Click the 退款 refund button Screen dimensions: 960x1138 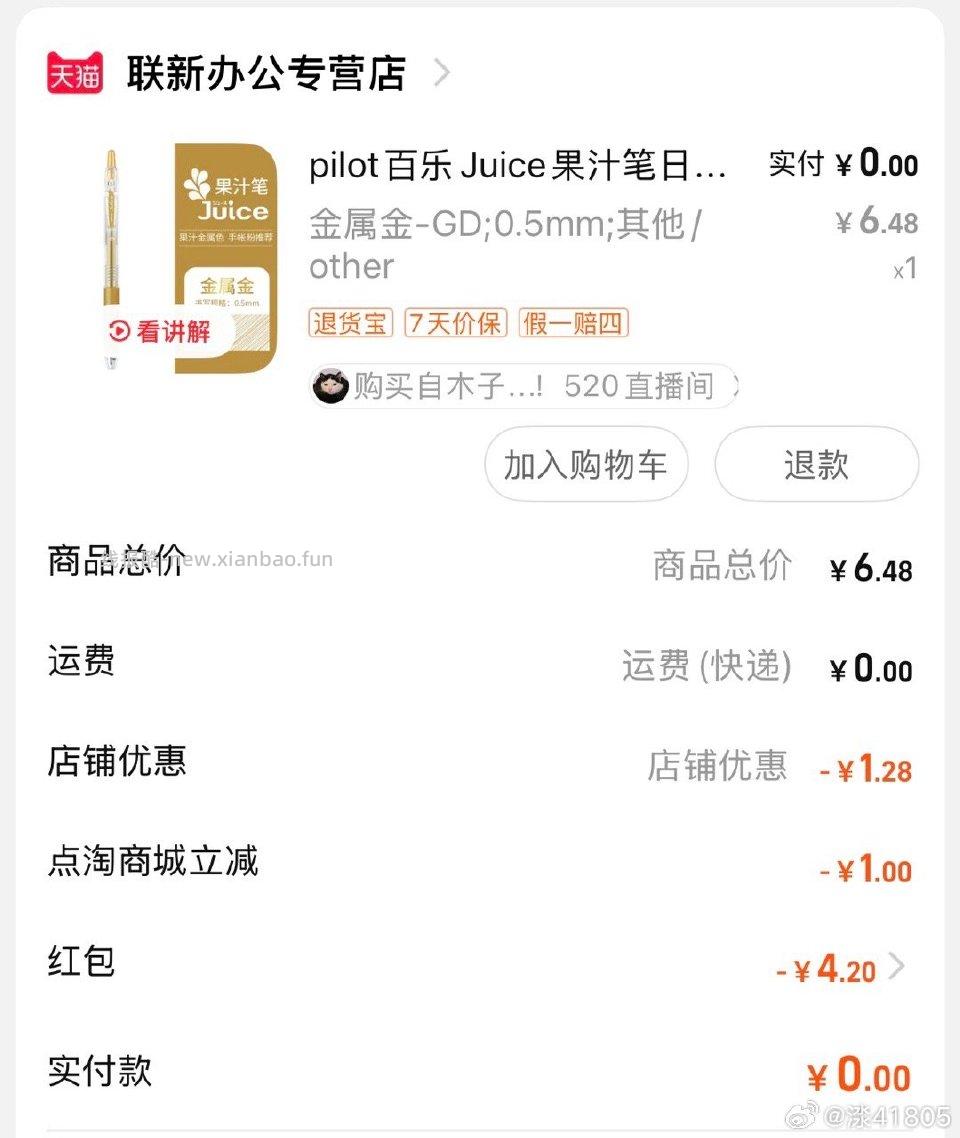tap(816, 464)
